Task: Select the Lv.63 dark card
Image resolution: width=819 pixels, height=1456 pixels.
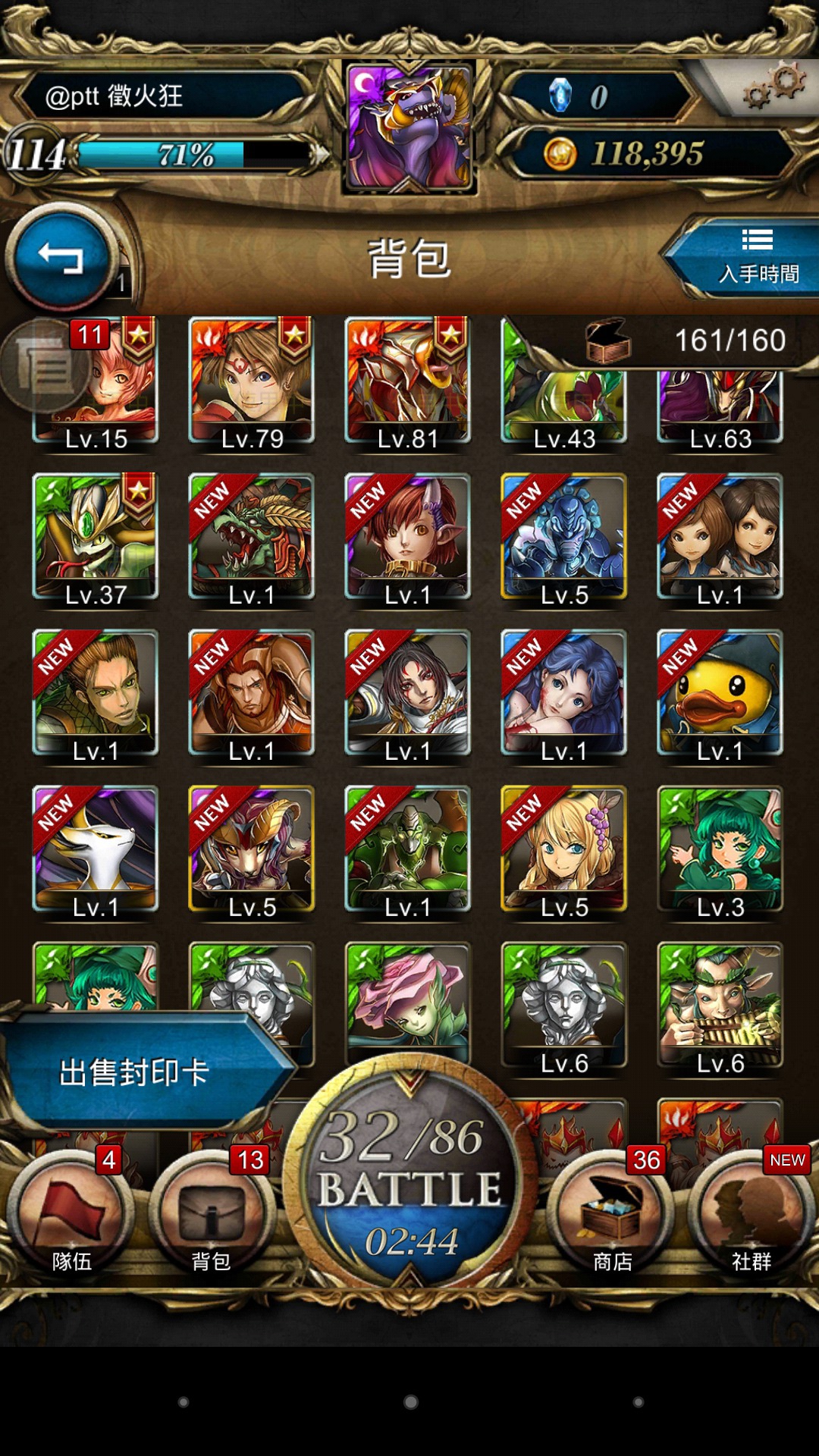Action: [x=720, y=406]
